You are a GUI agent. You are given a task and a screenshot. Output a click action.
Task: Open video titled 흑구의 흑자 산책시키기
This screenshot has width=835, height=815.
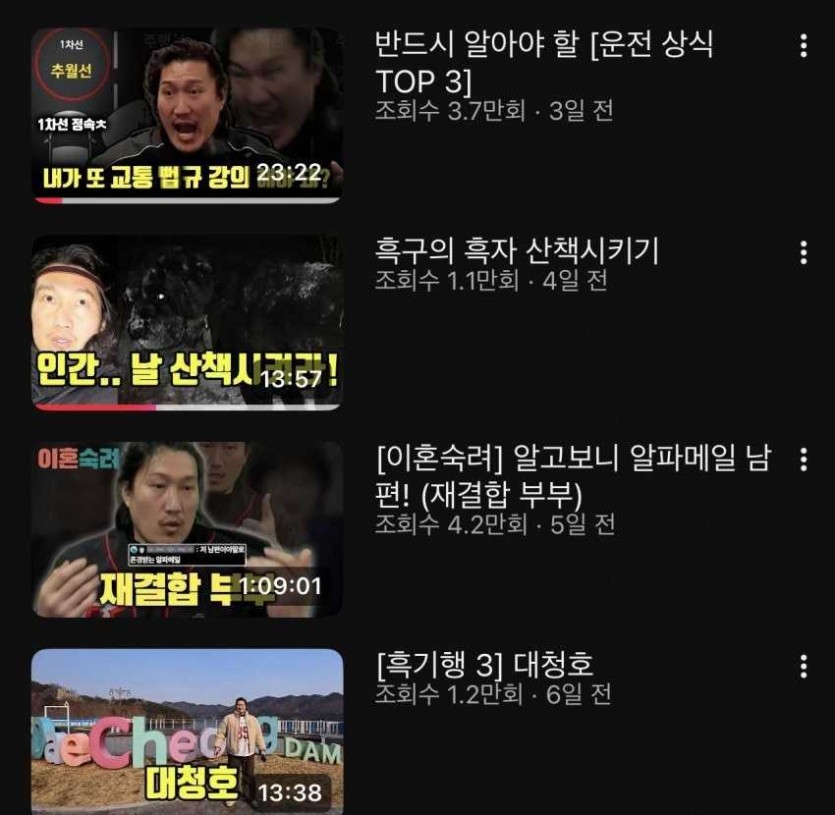(517, 250)
